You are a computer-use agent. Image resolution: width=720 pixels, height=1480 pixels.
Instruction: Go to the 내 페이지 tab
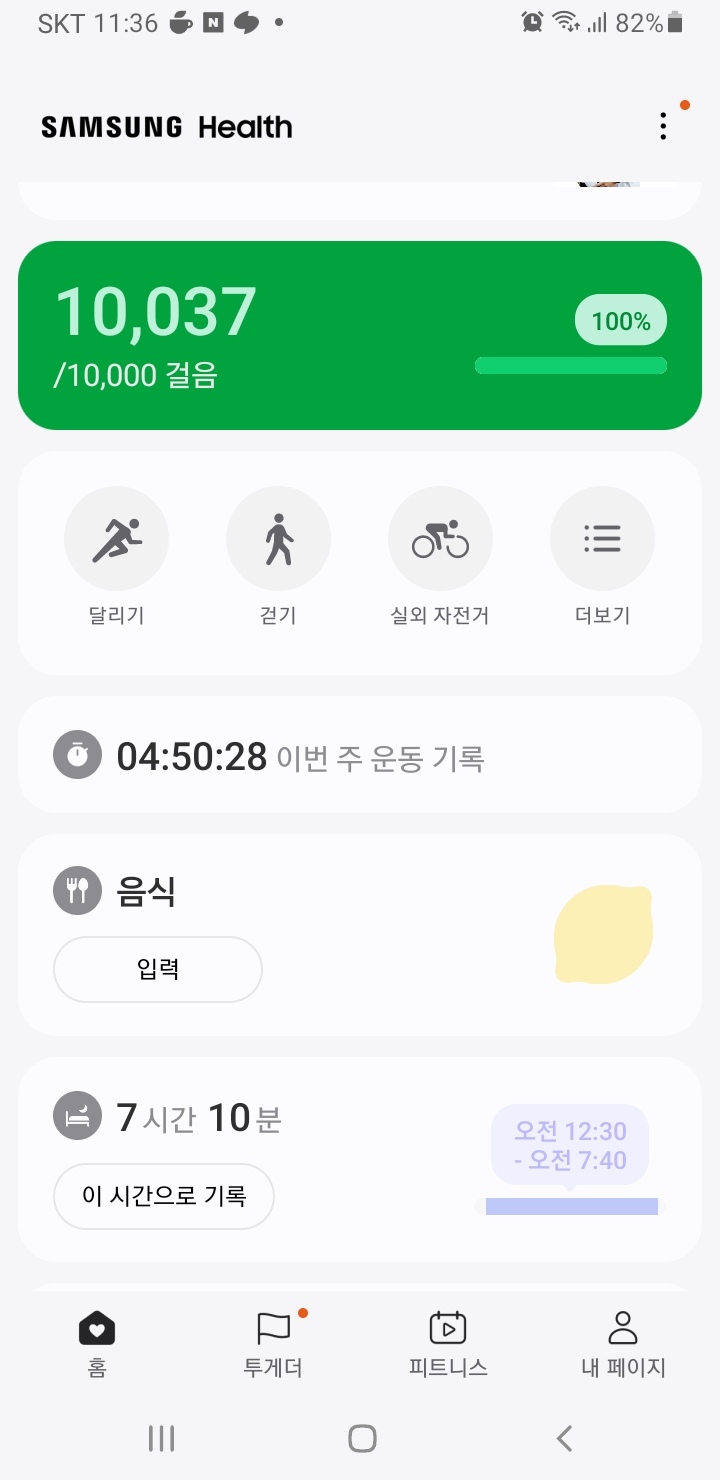pyautogui.click(x=623, y=1345)
